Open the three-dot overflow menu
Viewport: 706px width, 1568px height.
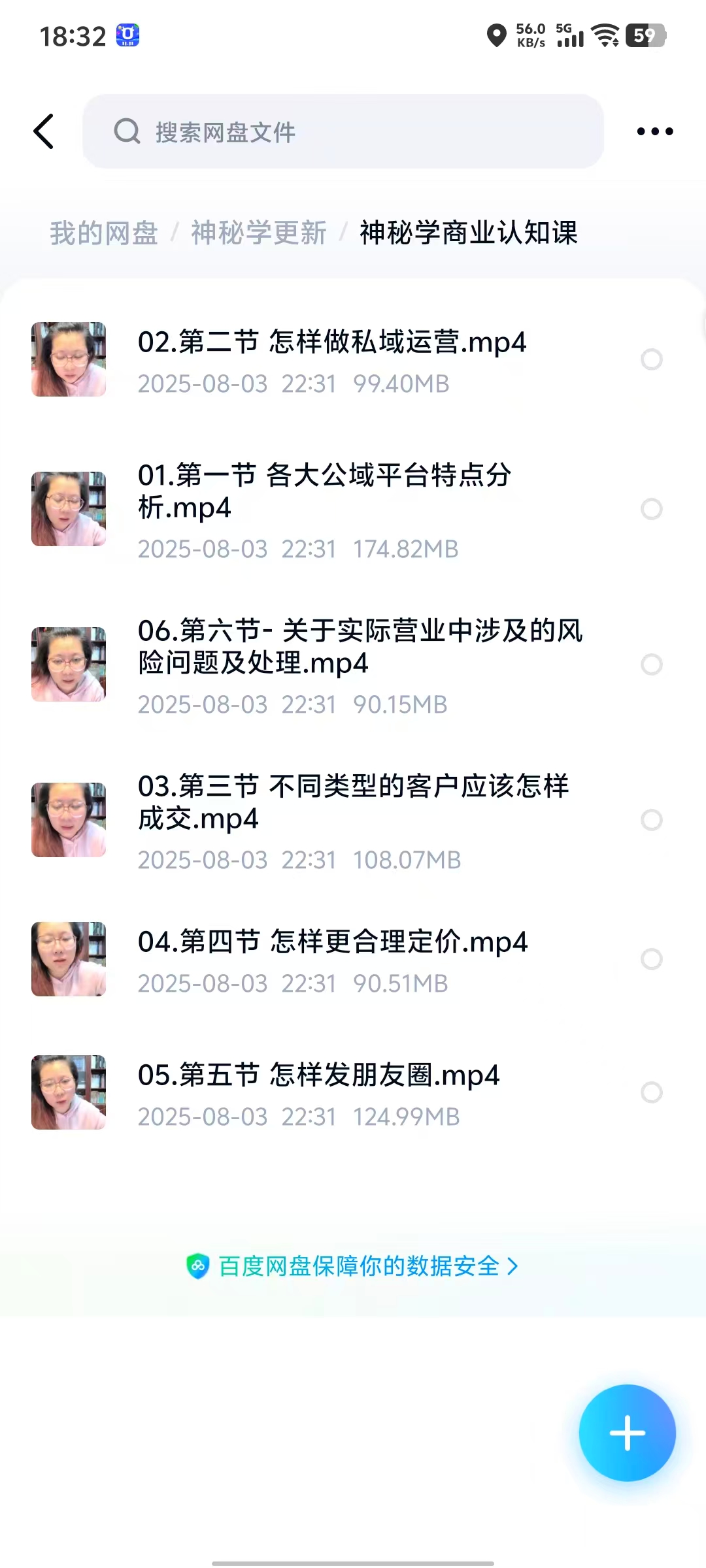tap(654, 131)
